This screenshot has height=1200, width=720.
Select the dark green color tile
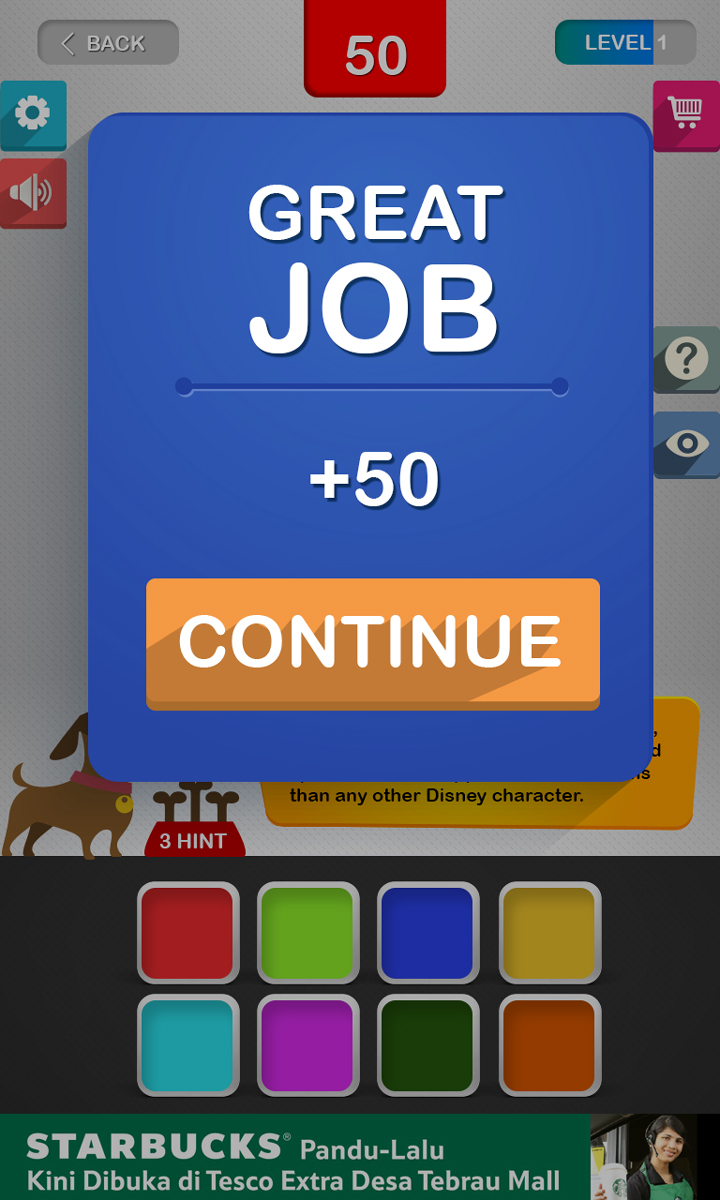428,1044
